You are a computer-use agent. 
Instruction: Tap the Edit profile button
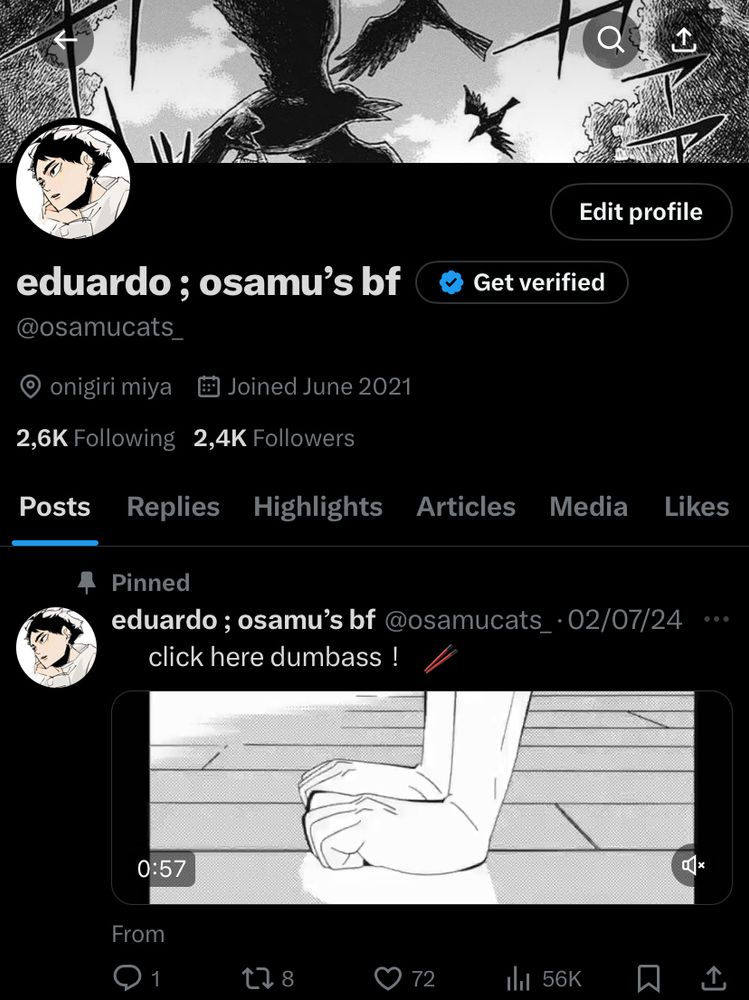(x=640, y=212)
